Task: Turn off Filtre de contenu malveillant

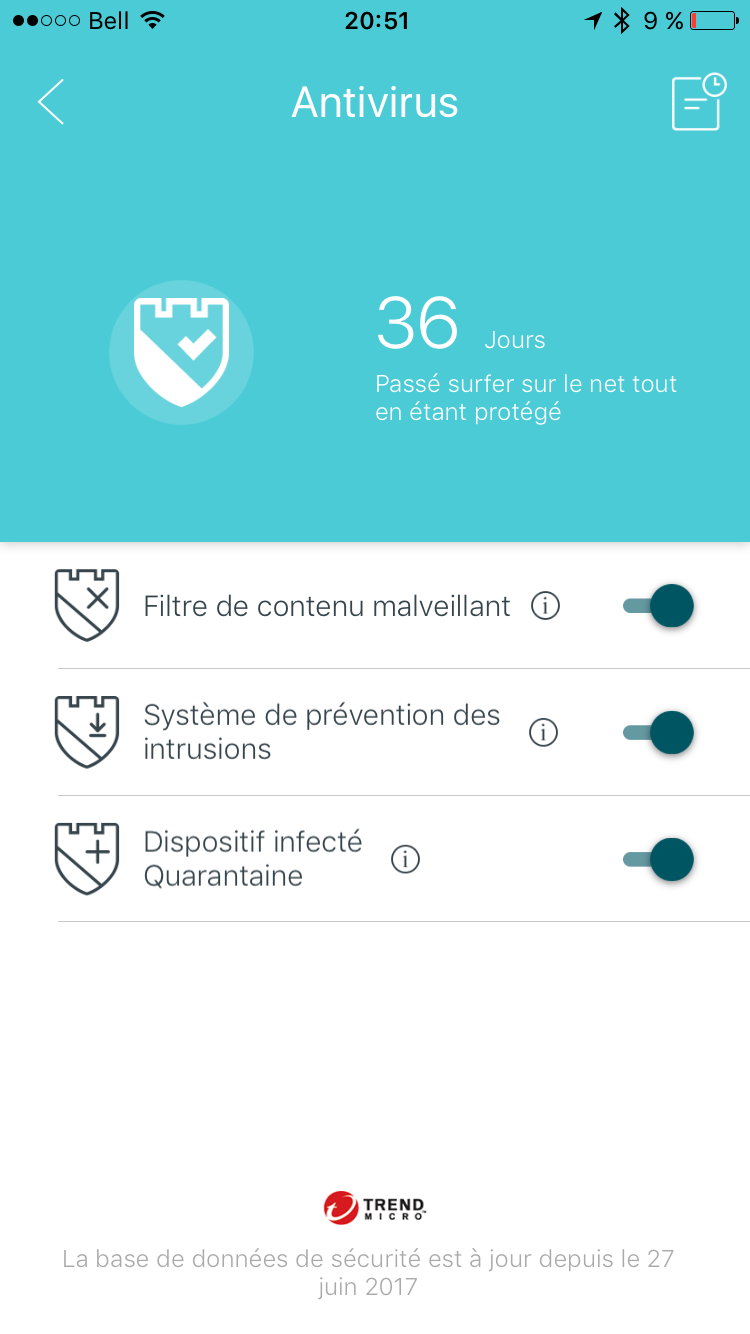Action: [x=659, y=606]
